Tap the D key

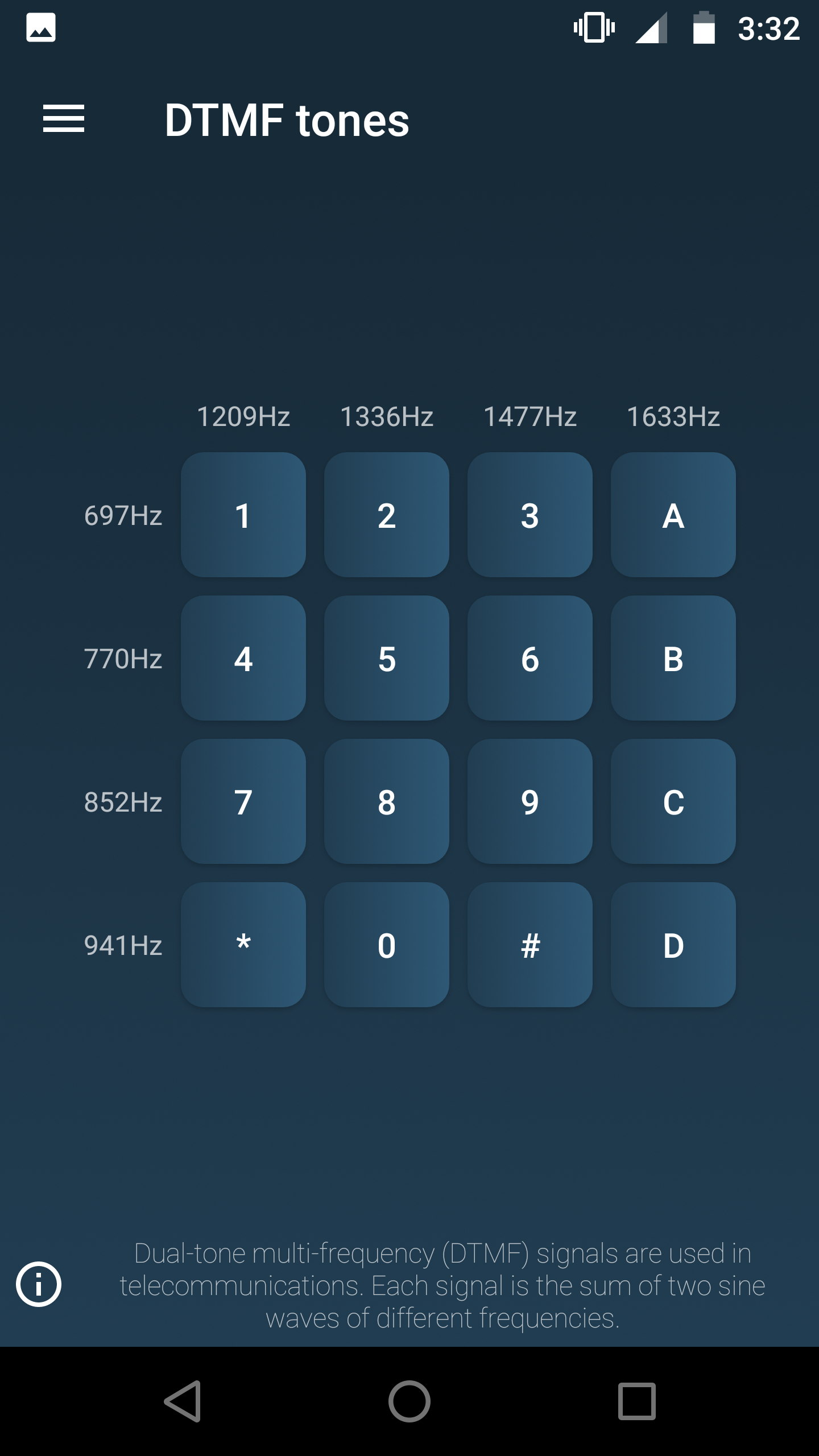pyautogui.click(x=673, y=945)
